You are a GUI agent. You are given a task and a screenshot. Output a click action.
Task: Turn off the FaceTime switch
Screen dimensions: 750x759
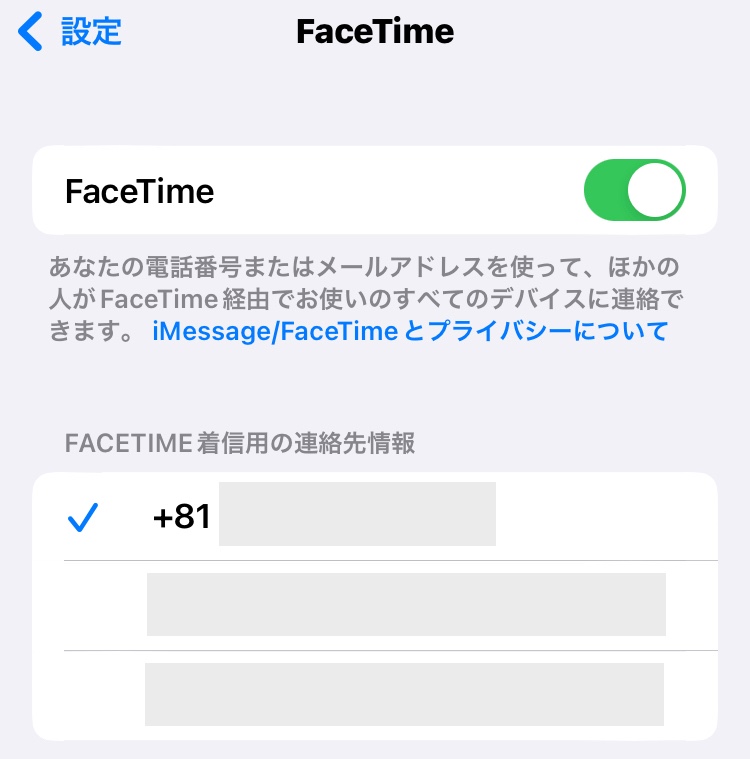634,190
